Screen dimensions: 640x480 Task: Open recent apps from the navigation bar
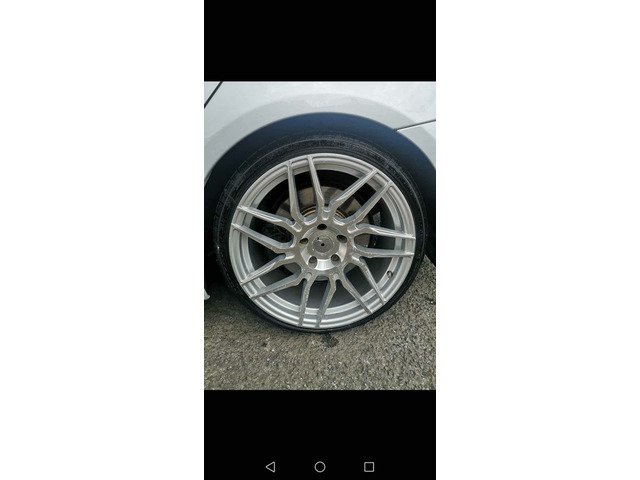(x=369, y=466)
